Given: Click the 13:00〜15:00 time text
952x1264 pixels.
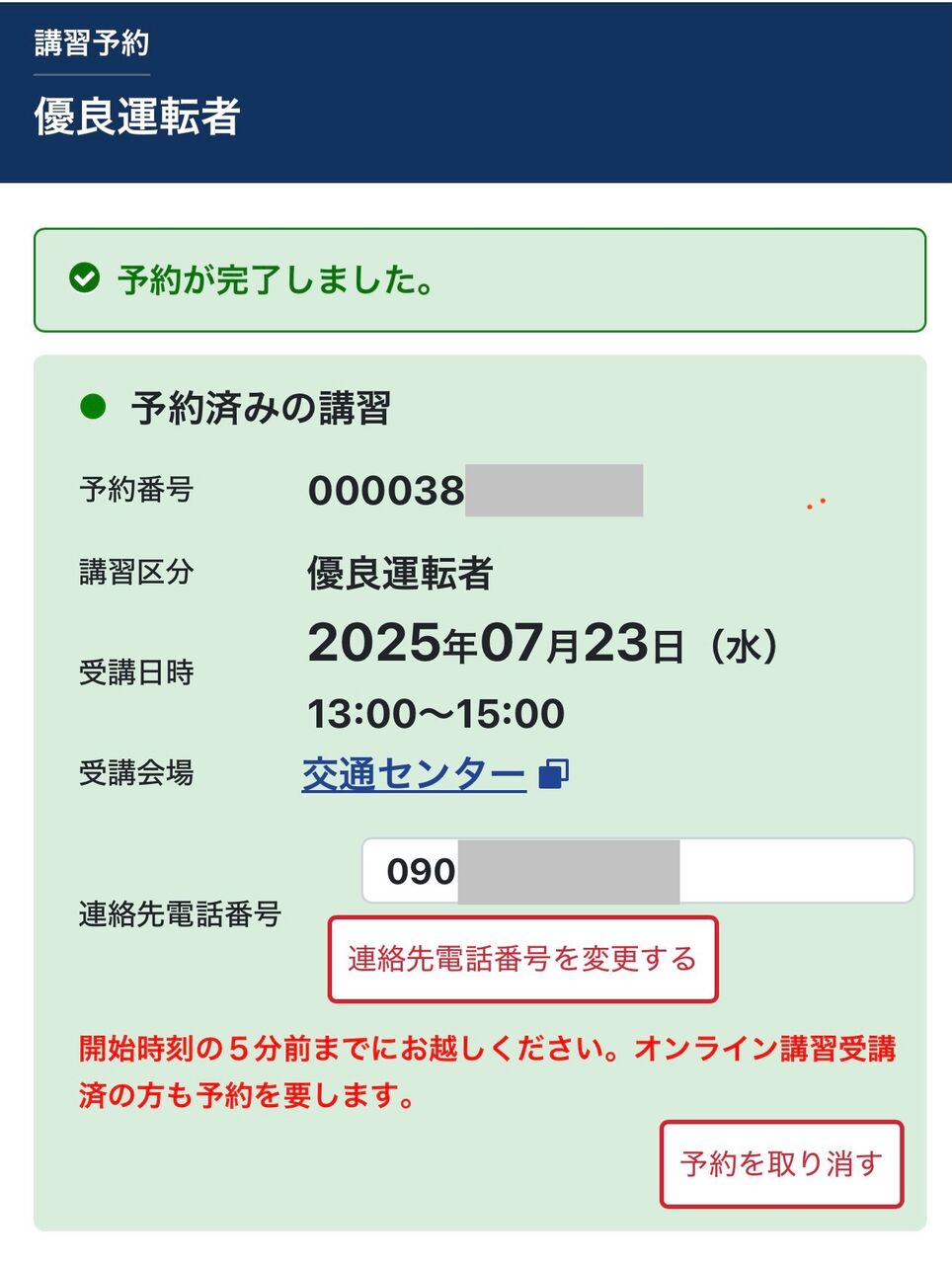Looking at the screenshot, I should (x=435, y=712).
